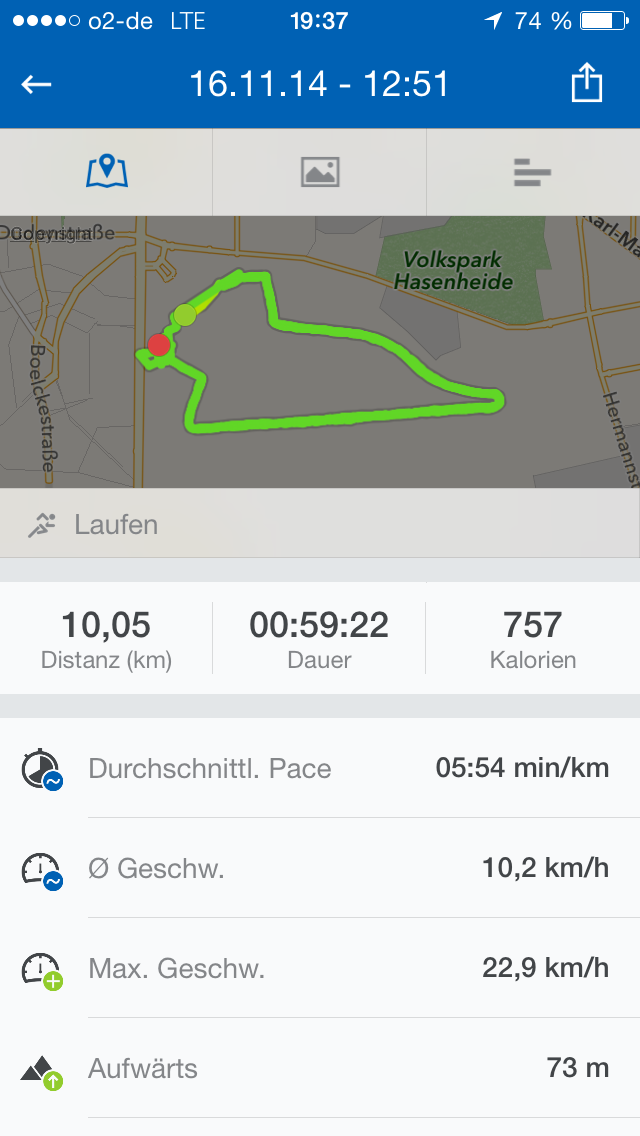
Task: Open the route map with Volkspark Hasenheide
Action: coord(320,352)
